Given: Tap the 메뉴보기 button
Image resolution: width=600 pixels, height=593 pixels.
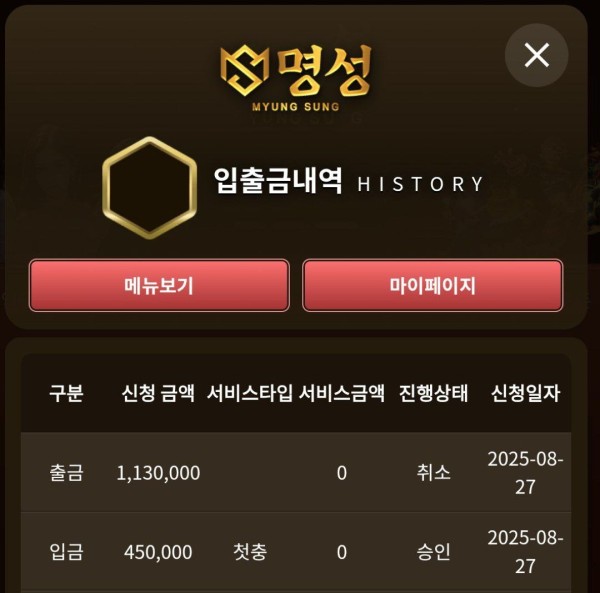Looking at the screenshot, I should tap(159, 285).
